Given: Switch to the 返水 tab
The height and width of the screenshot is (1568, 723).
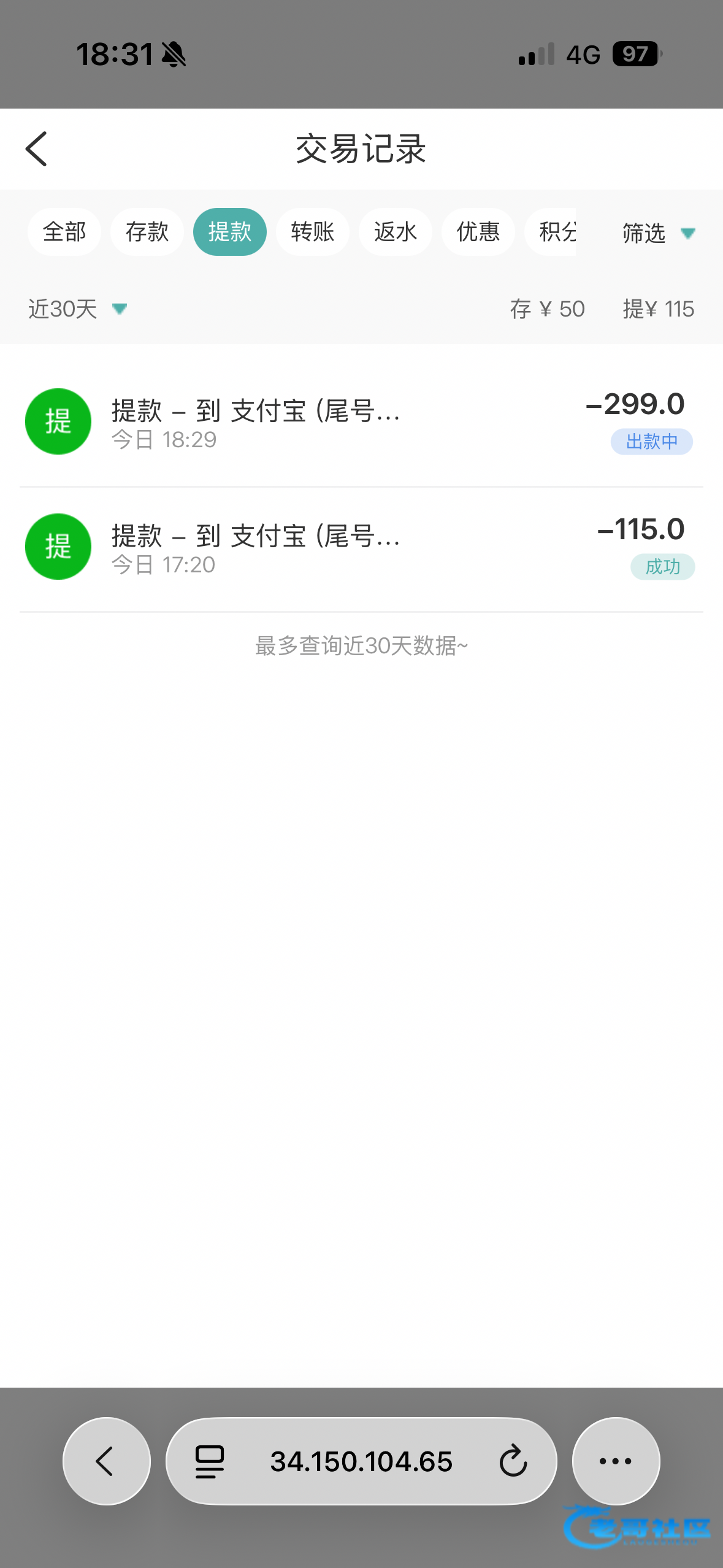Looking at the screenshot, I should 396,232.
